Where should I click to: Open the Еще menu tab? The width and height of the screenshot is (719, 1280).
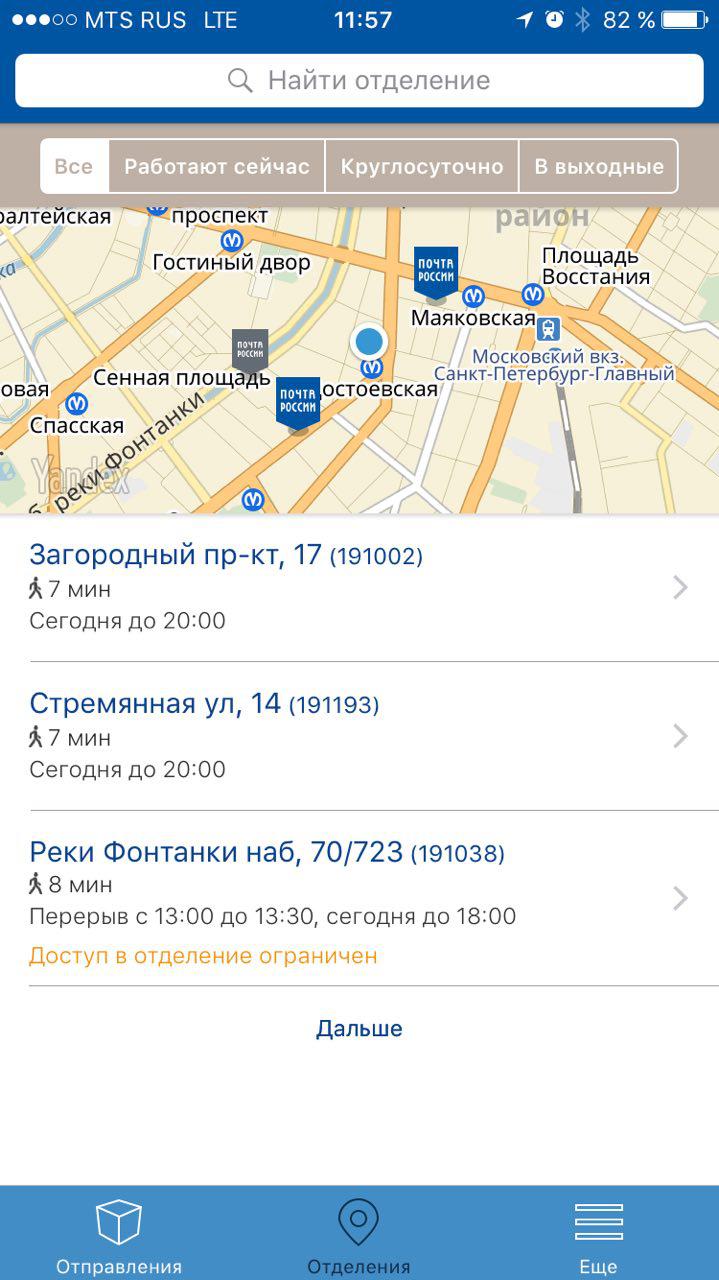pyautogui.click(x=598, y=1235)
